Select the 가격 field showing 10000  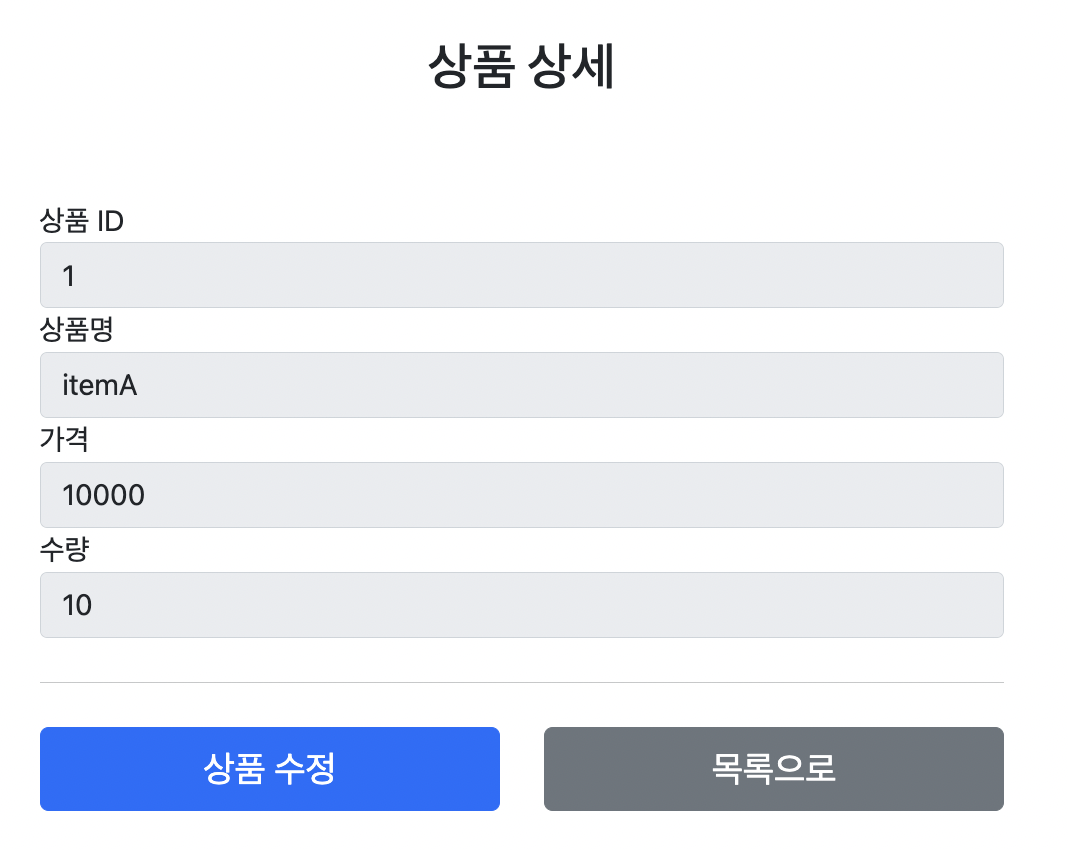click(x=521, y=495)
